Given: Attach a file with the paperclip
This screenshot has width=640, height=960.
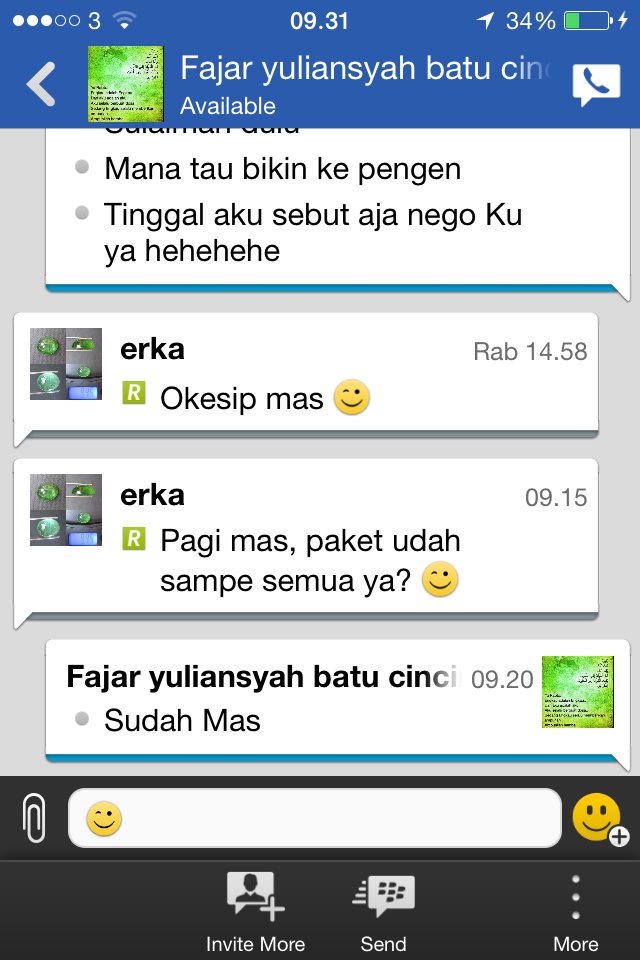Looking at the screenshot, I should point(34,819).
